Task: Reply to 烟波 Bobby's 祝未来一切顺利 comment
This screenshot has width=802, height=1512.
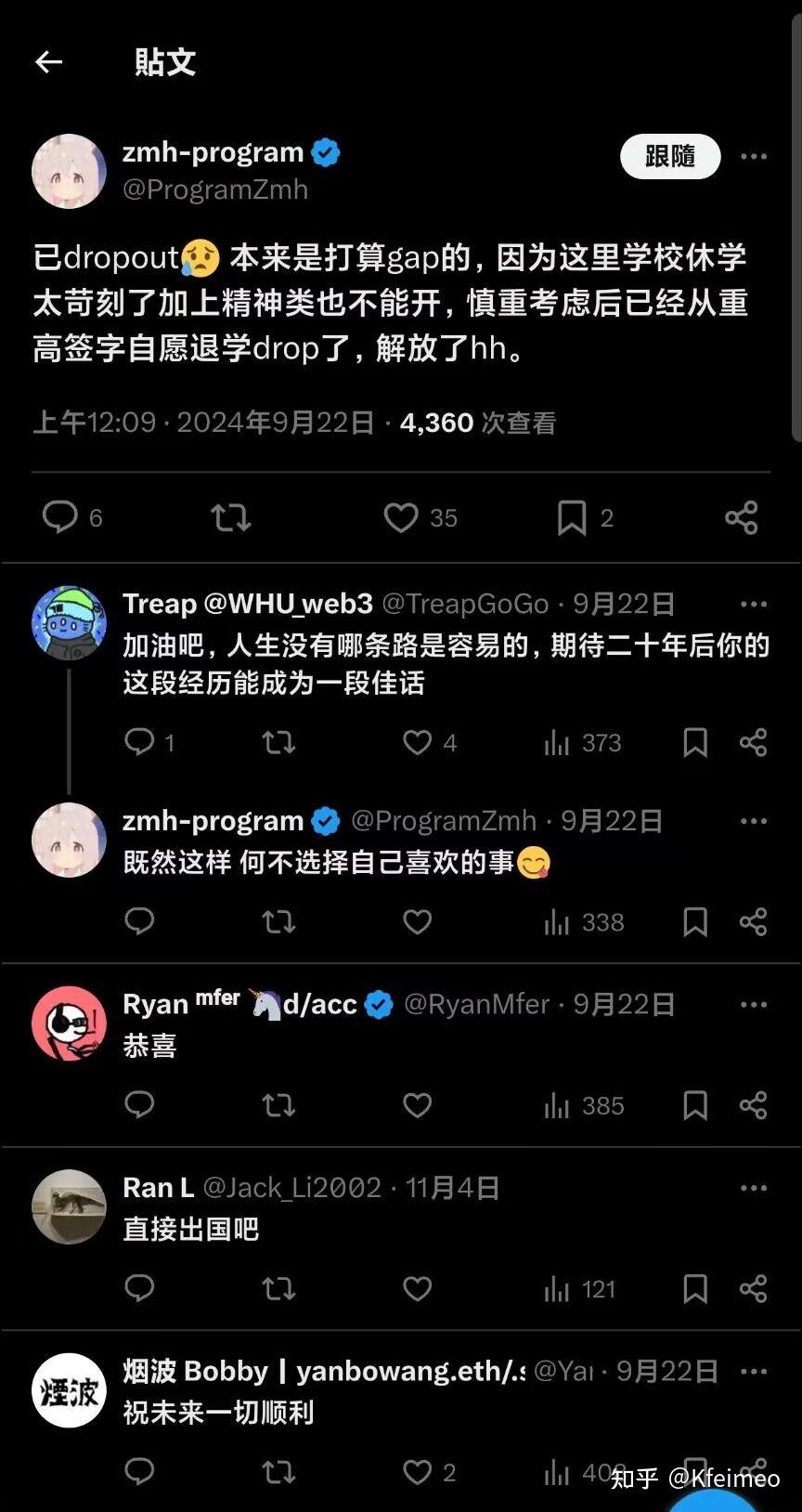Action: click(x=139, y=1471)
